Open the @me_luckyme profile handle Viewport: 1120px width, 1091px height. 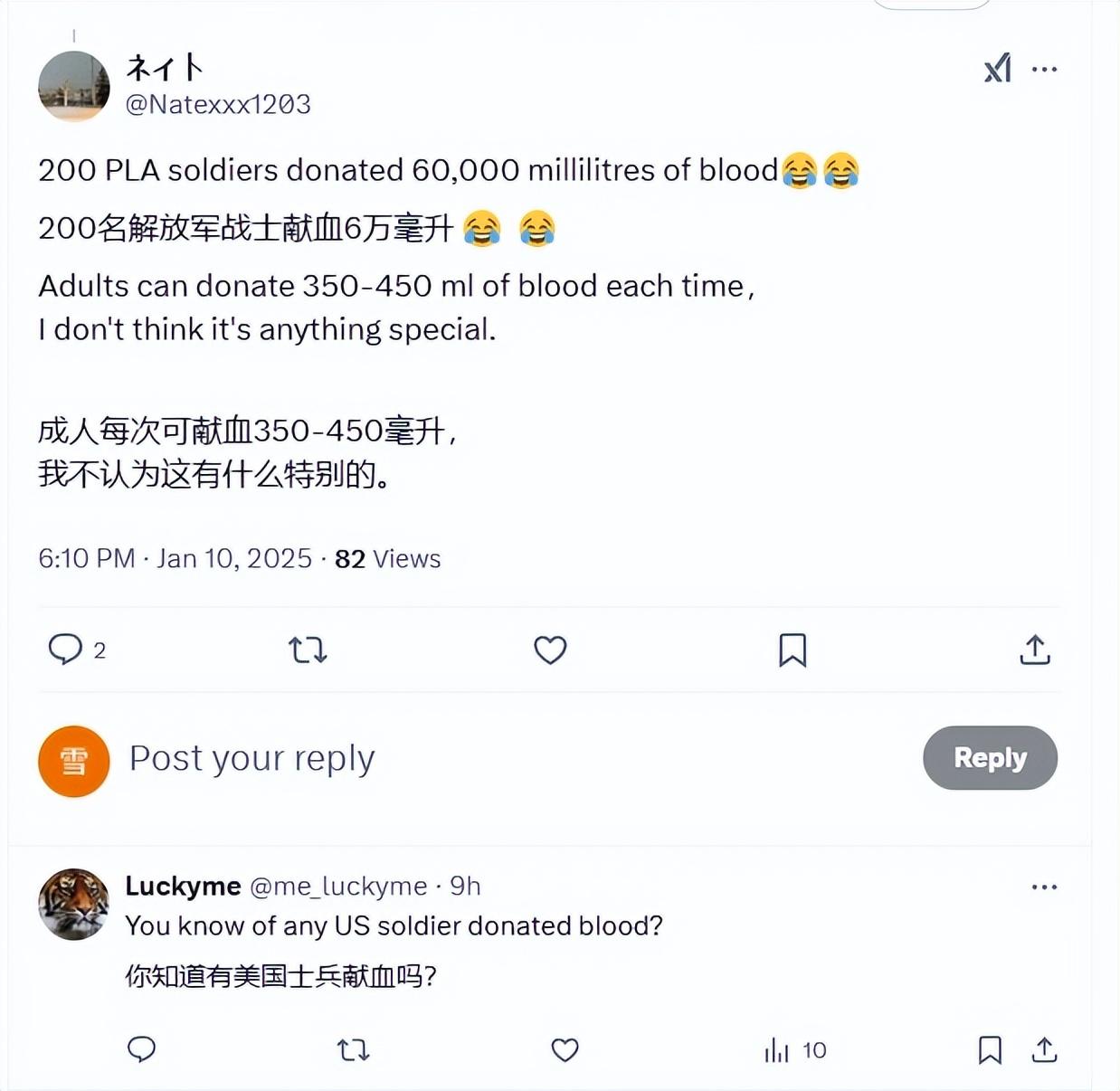338,887
